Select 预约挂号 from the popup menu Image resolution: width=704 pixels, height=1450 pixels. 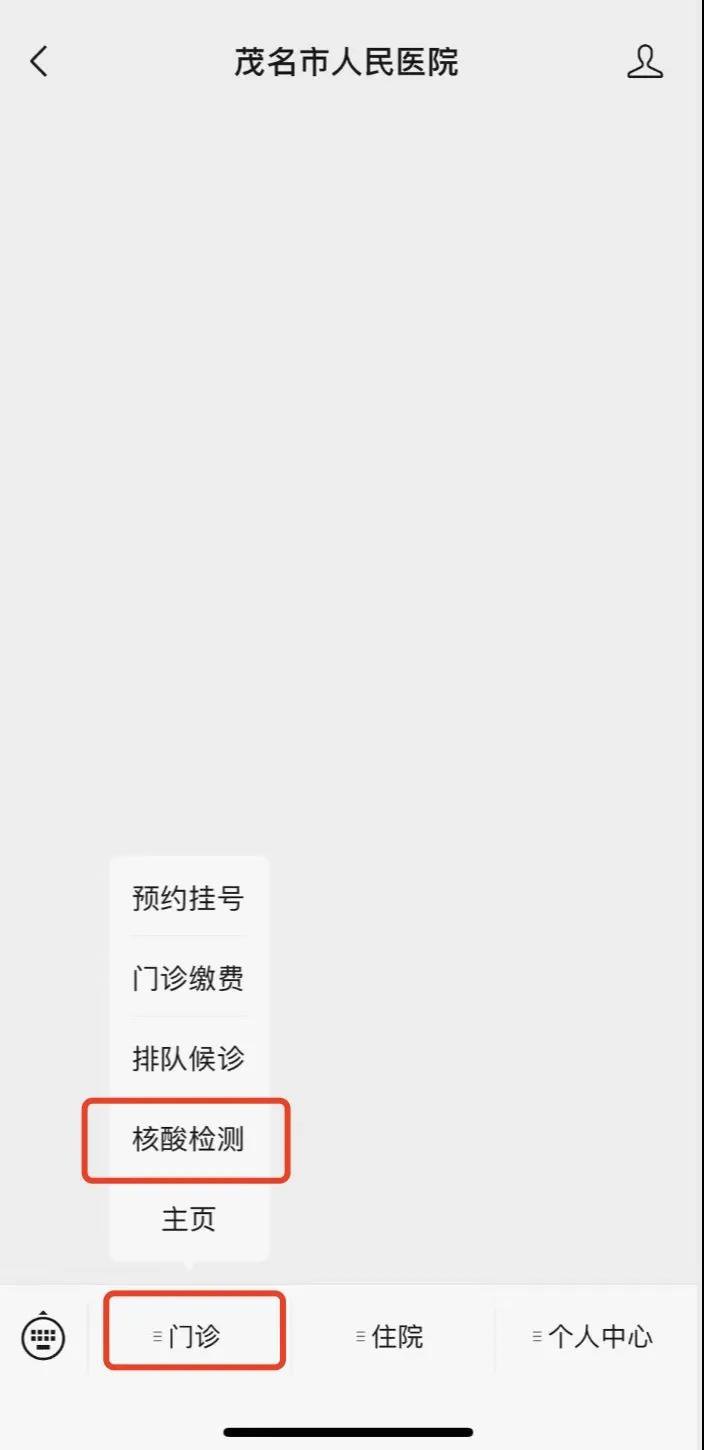(188, 898)
